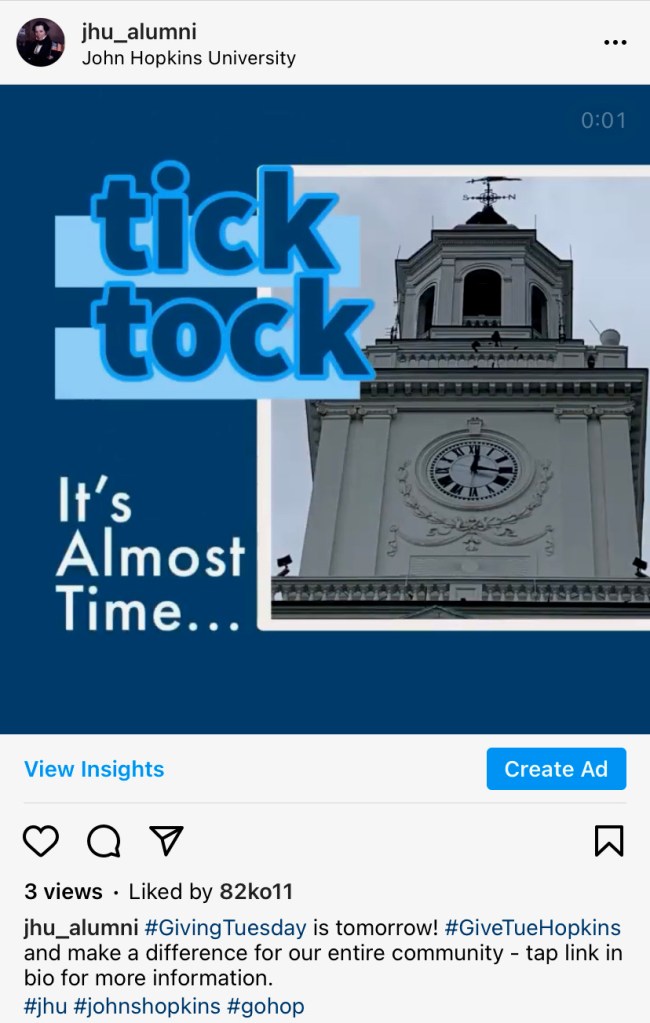Open the #GiveTueHopkins hashtag
Viewport: 650px width, 1023px height.
point(533,927)
